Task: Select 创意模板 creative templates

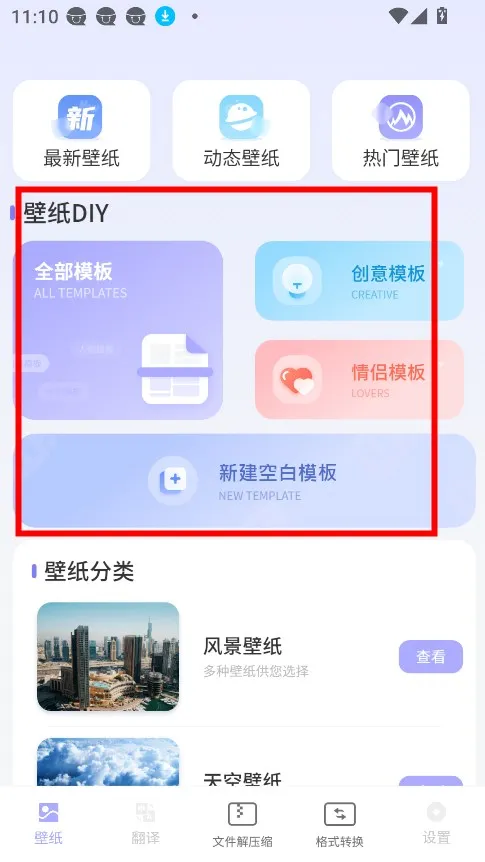Action: tap(359, 280)
